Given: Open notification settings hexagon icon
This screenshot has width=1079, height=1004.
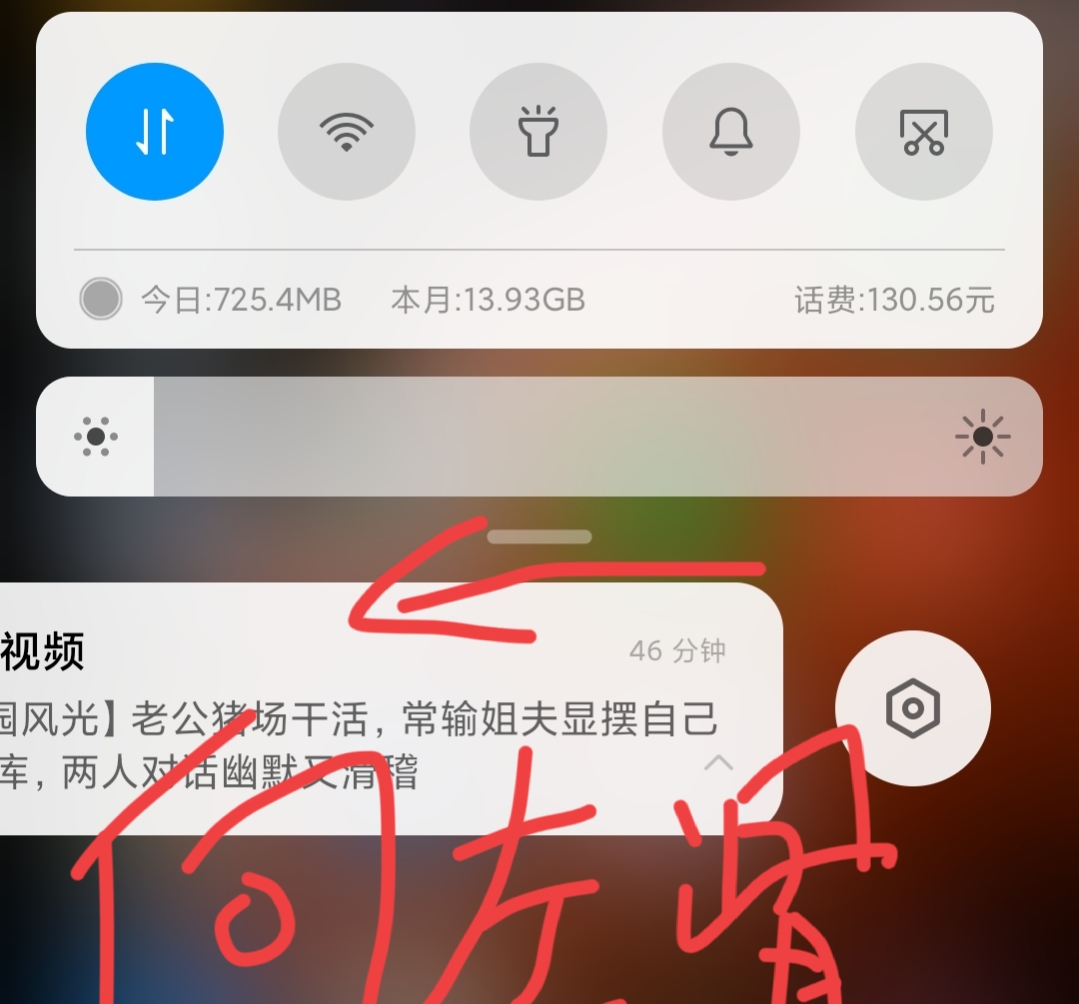Looking at the screenshot, I should pos(912,709).
